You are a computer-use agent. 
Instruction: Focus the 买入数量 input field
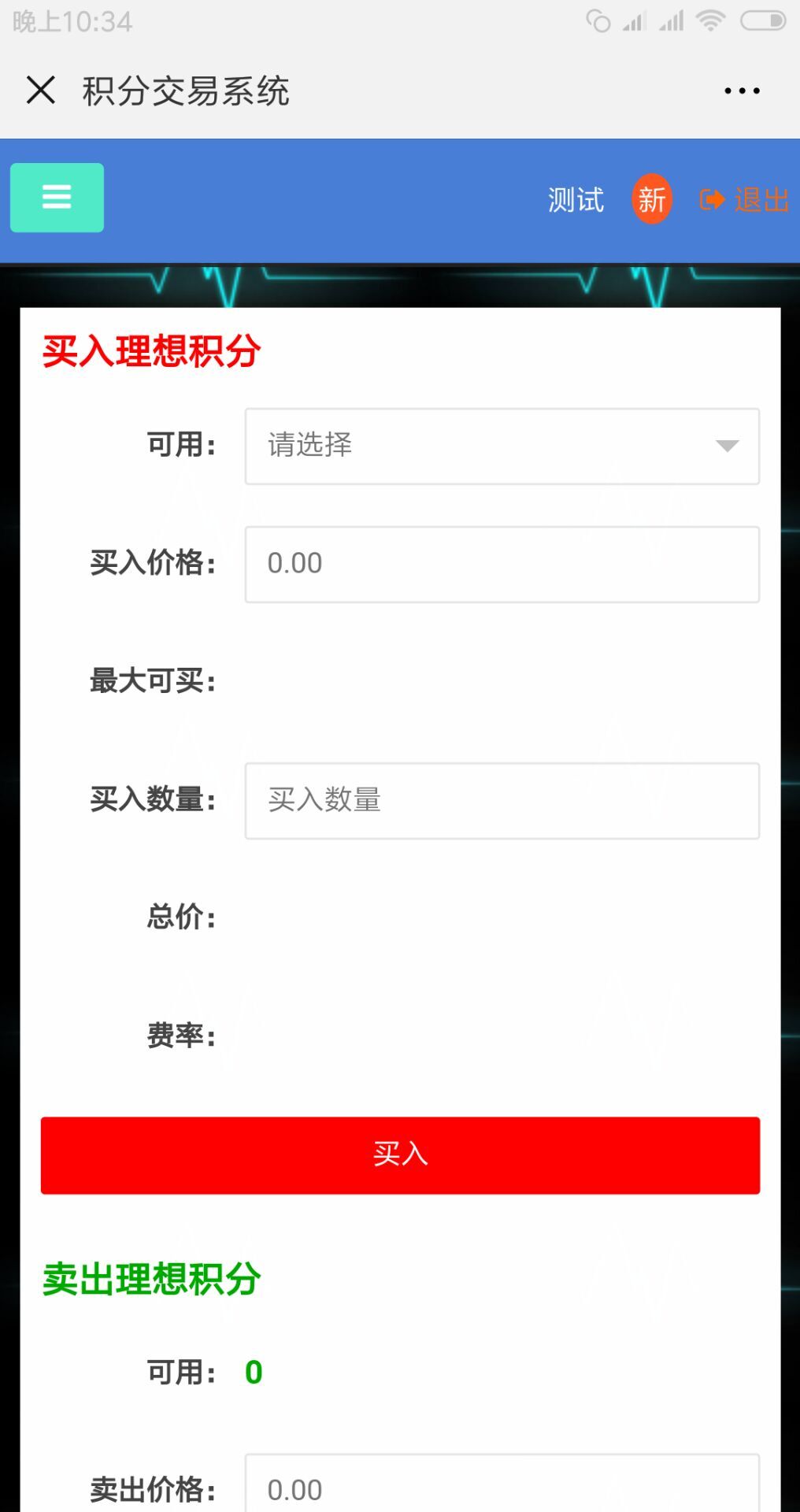pyautogui.click(x=502, y=800)
